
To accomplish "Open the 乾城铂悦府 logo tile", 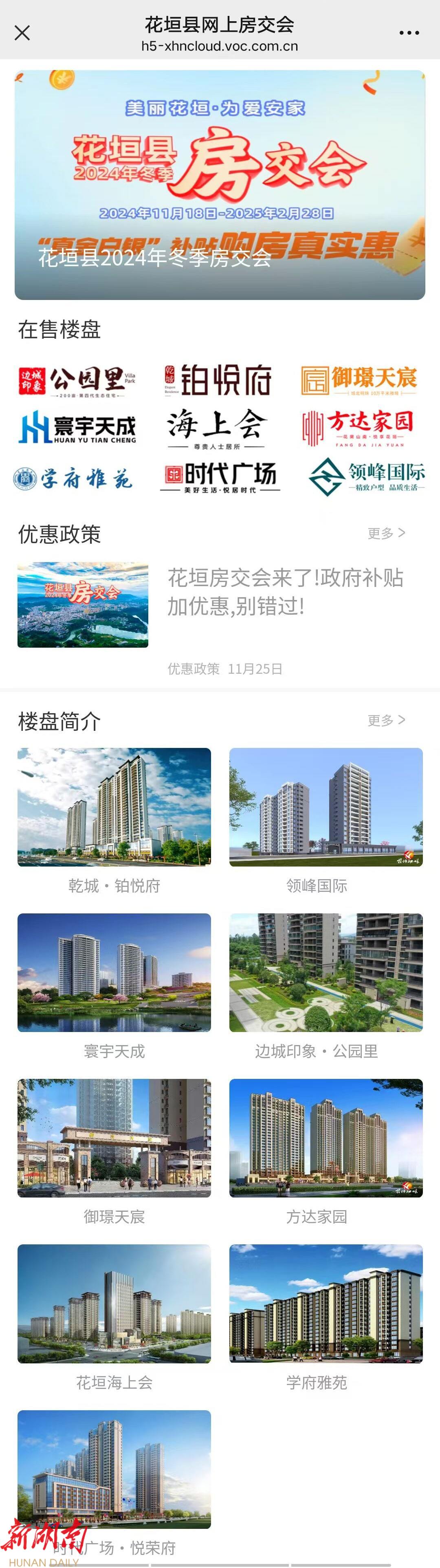I will click(218, 380).
